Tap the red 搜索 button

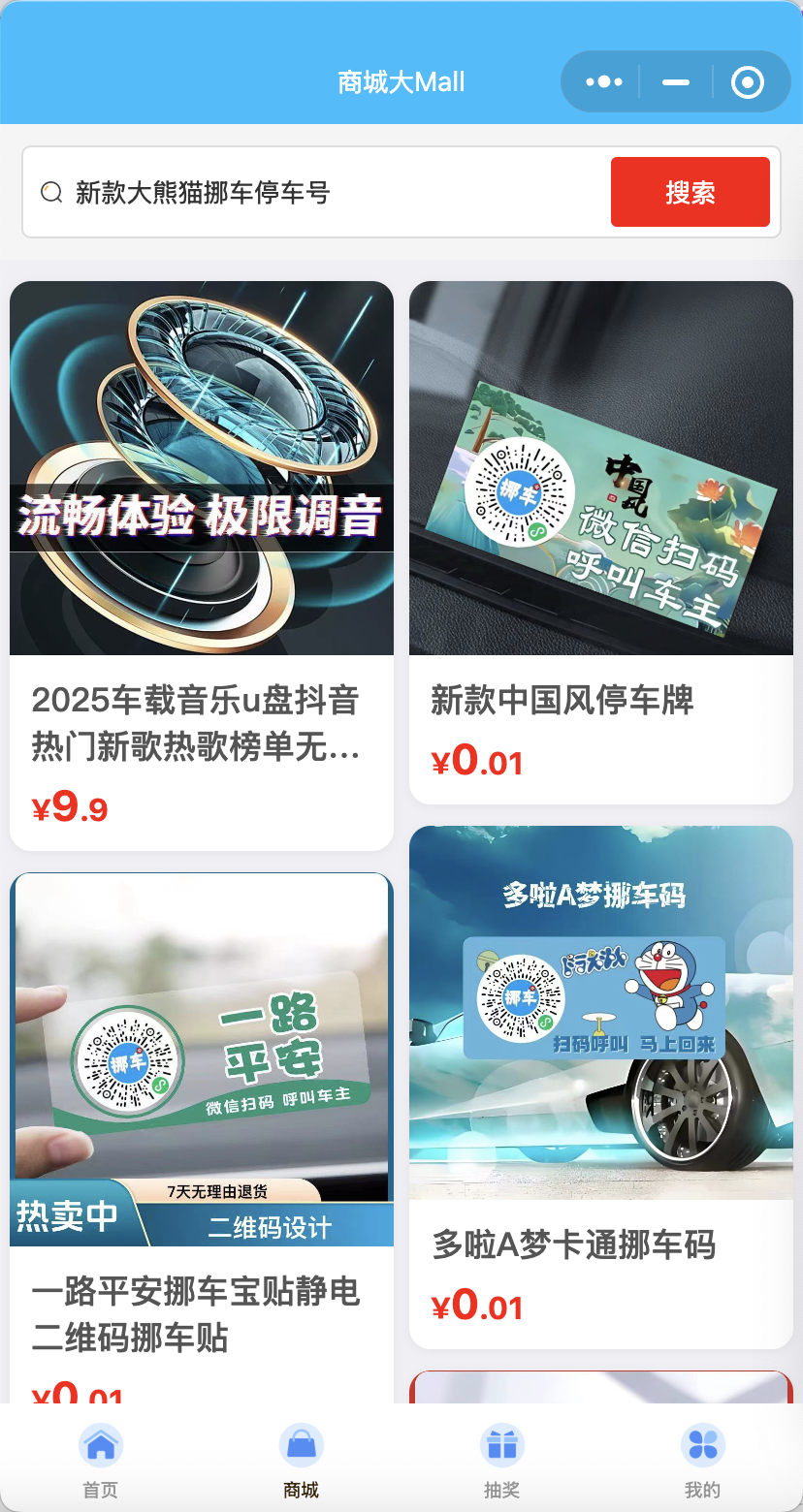(690, 192)
